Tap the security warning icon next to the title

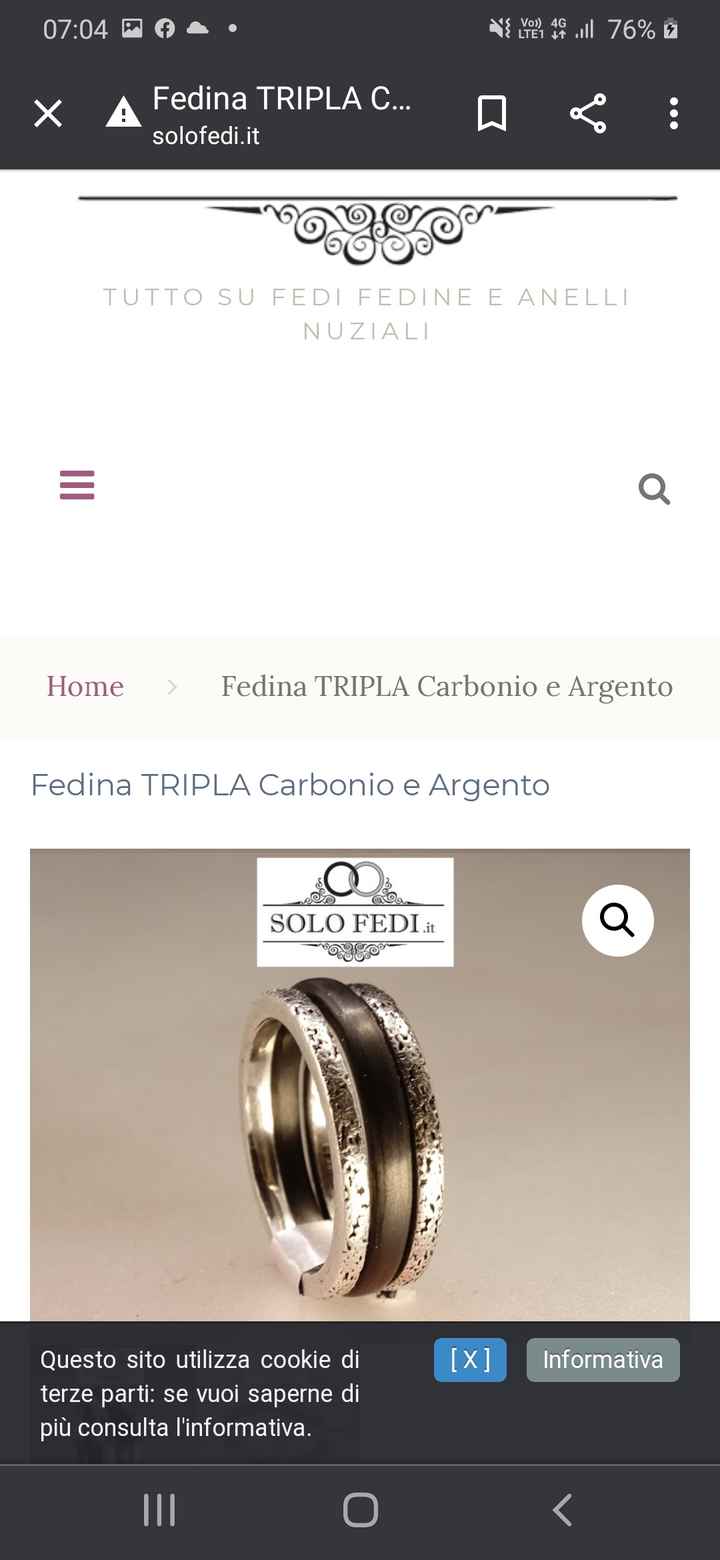pos(123,113)
